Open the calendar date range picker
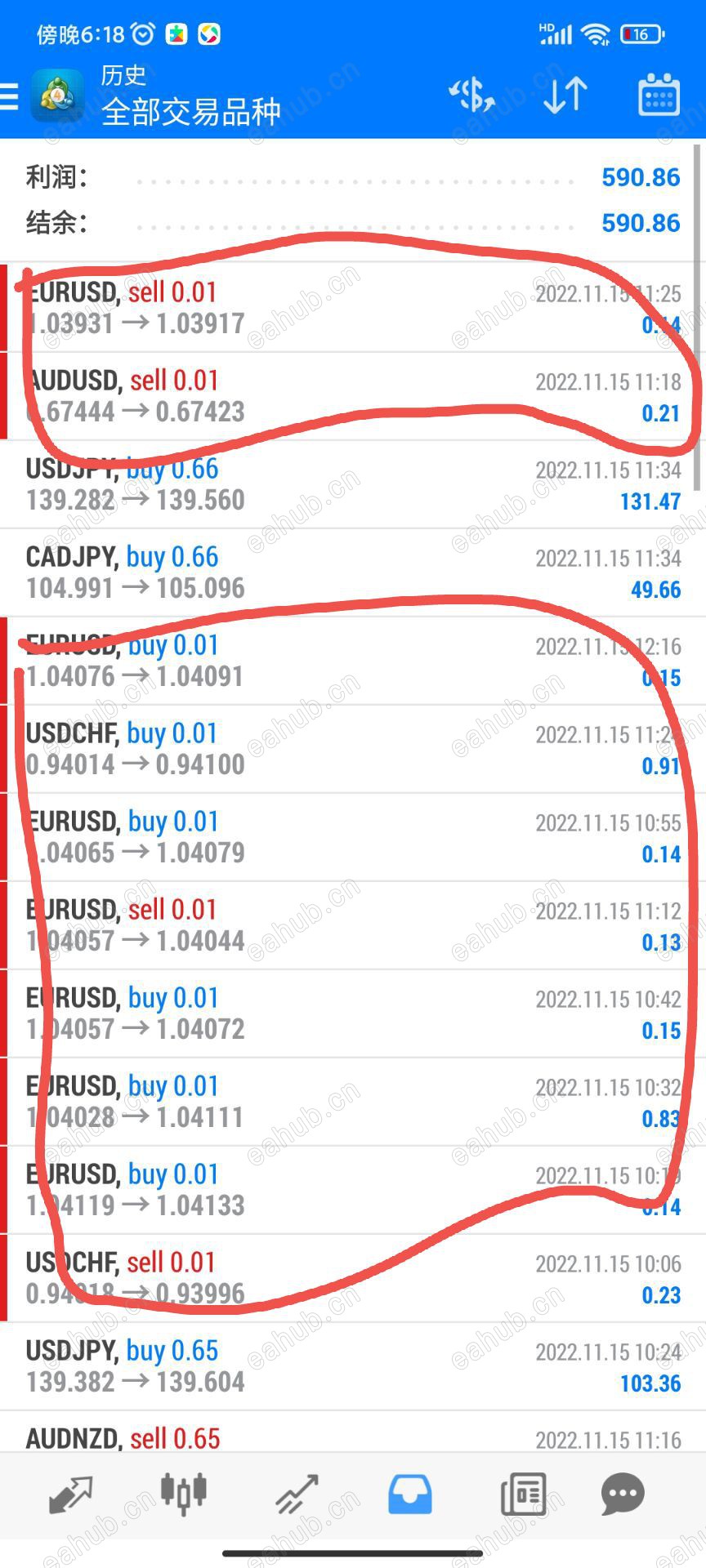Screen dimensions: 706x1568 click(658, 96)
